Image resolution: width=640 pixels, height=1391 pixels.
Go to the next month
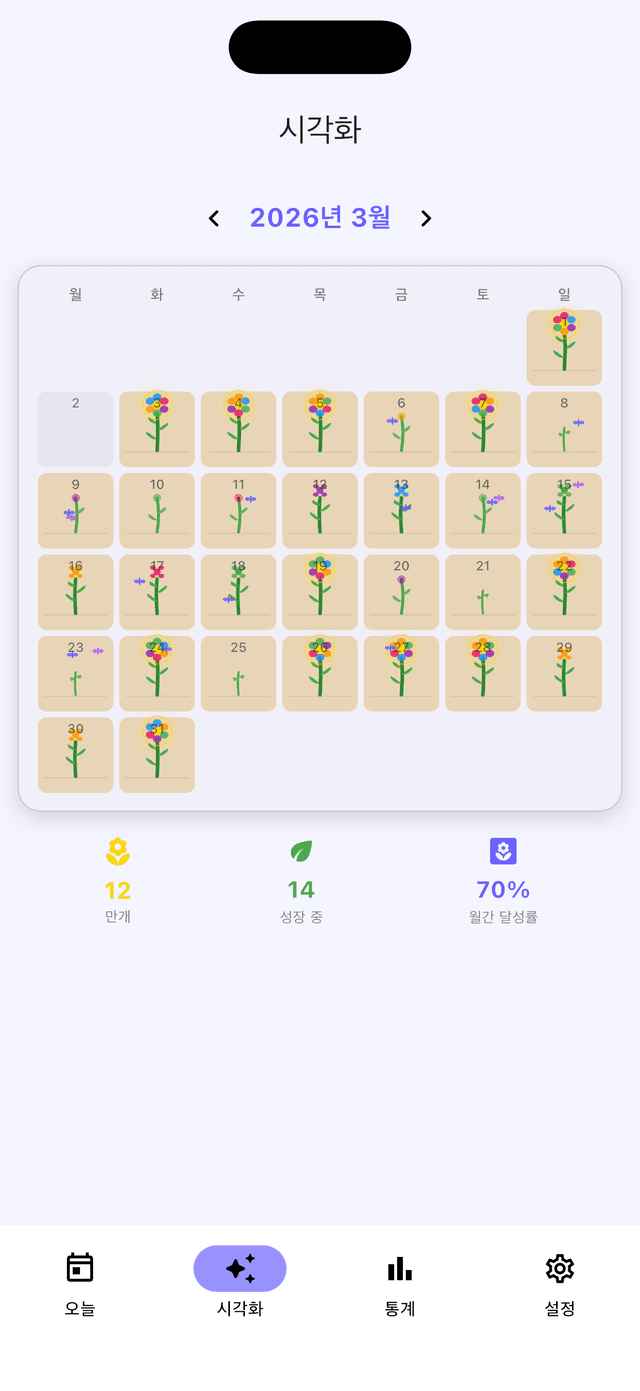coord(426,218)
